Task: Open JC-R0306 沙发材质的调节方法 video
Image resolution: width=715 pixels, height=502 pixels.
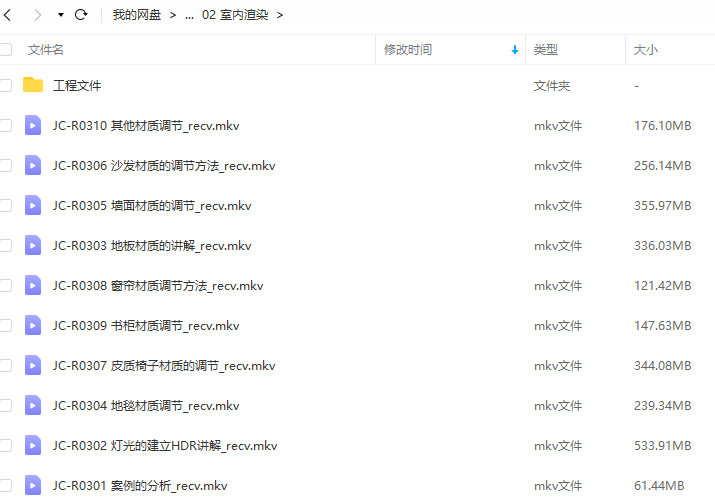Action: pyautogui.click(x=164, y=166)
